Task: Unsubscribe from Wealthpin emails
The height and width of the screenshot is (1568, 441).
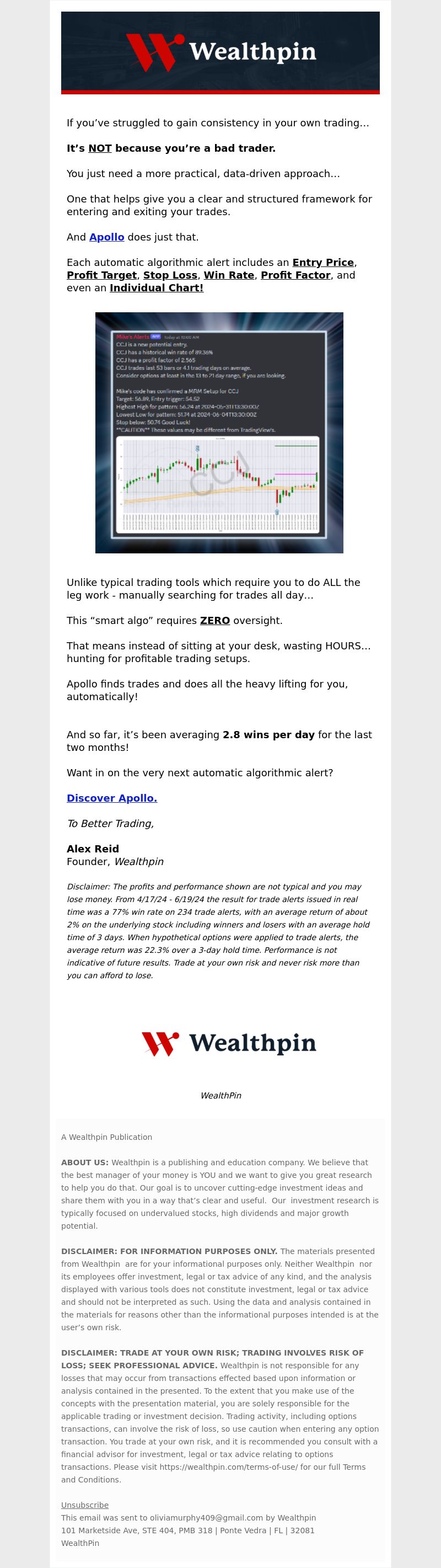Action: (84, 1505)
